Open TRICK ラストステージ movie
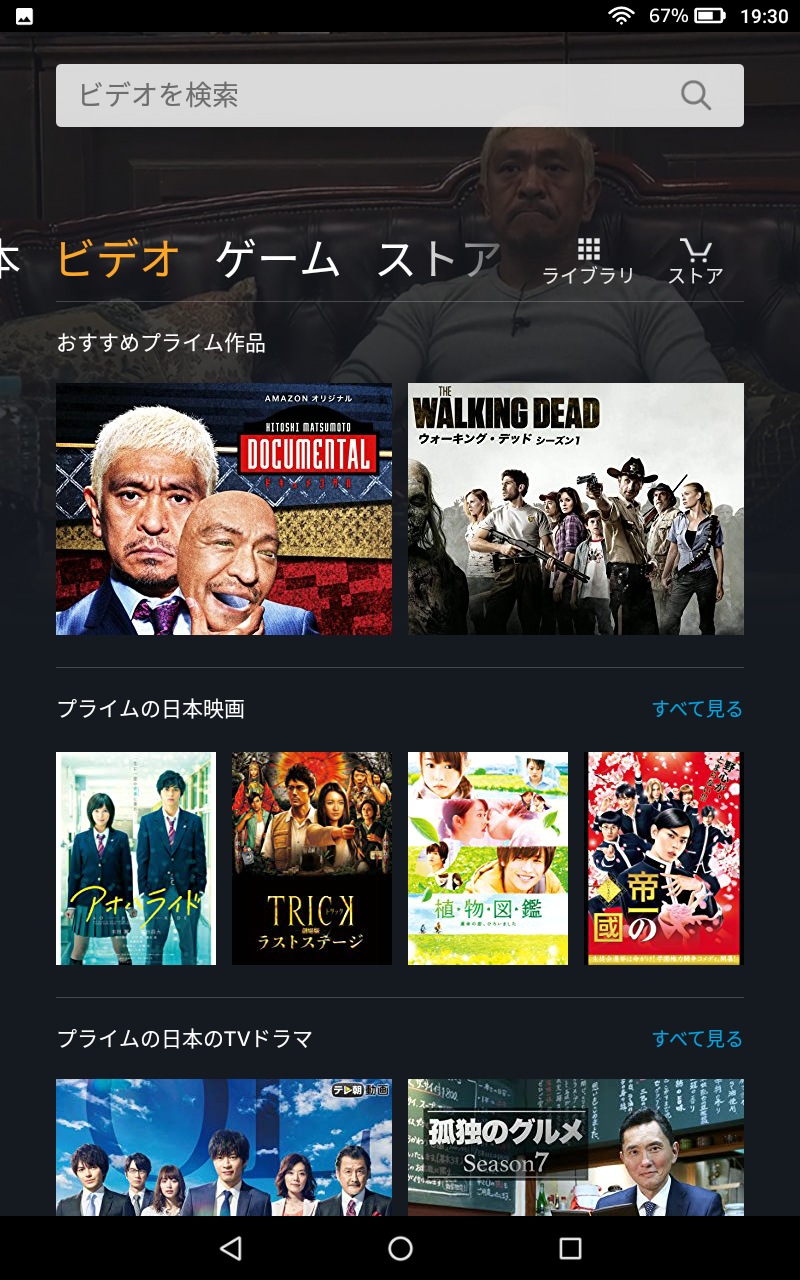The image size is (800, 1280). [x=312, y=858]
